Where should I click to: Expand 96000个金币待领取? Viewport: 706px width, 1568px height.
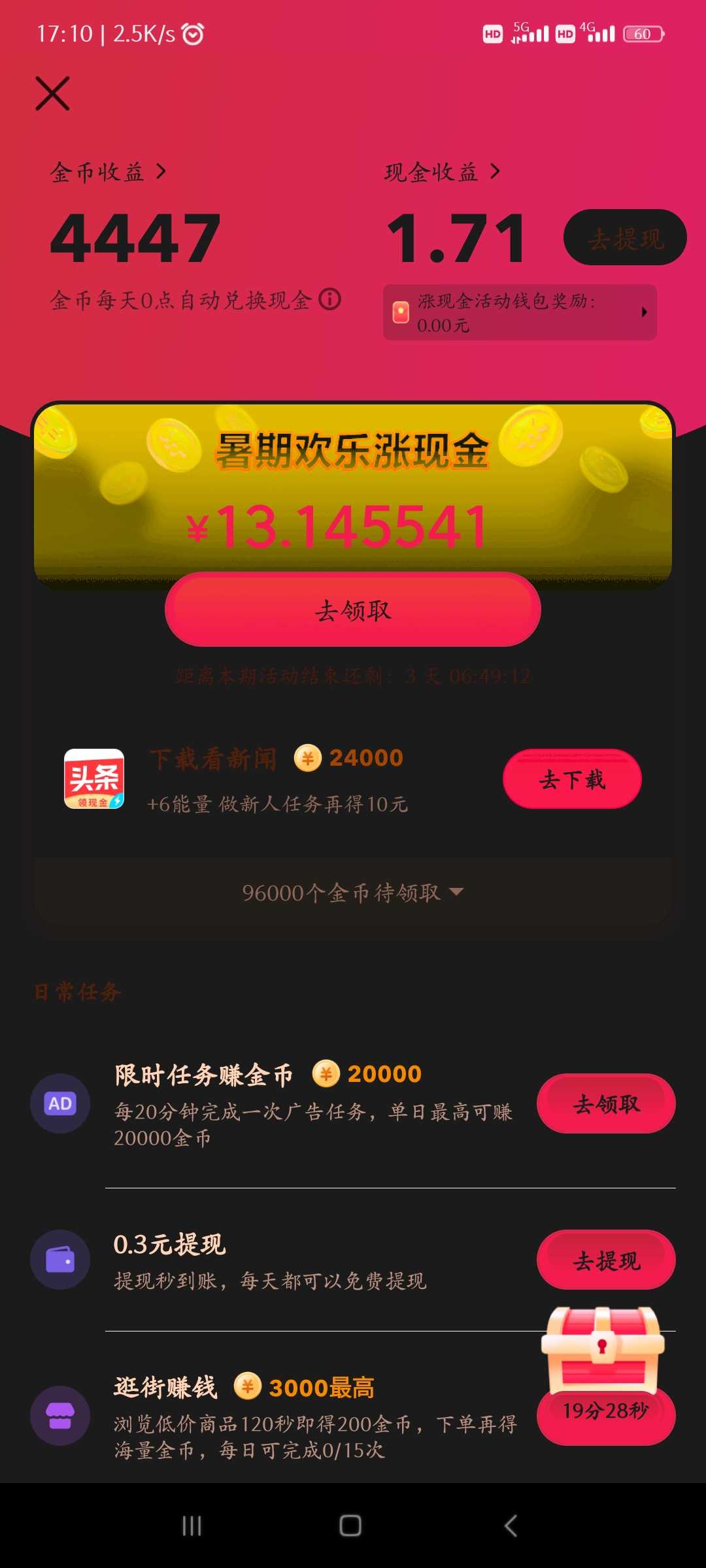coord(353,892)
